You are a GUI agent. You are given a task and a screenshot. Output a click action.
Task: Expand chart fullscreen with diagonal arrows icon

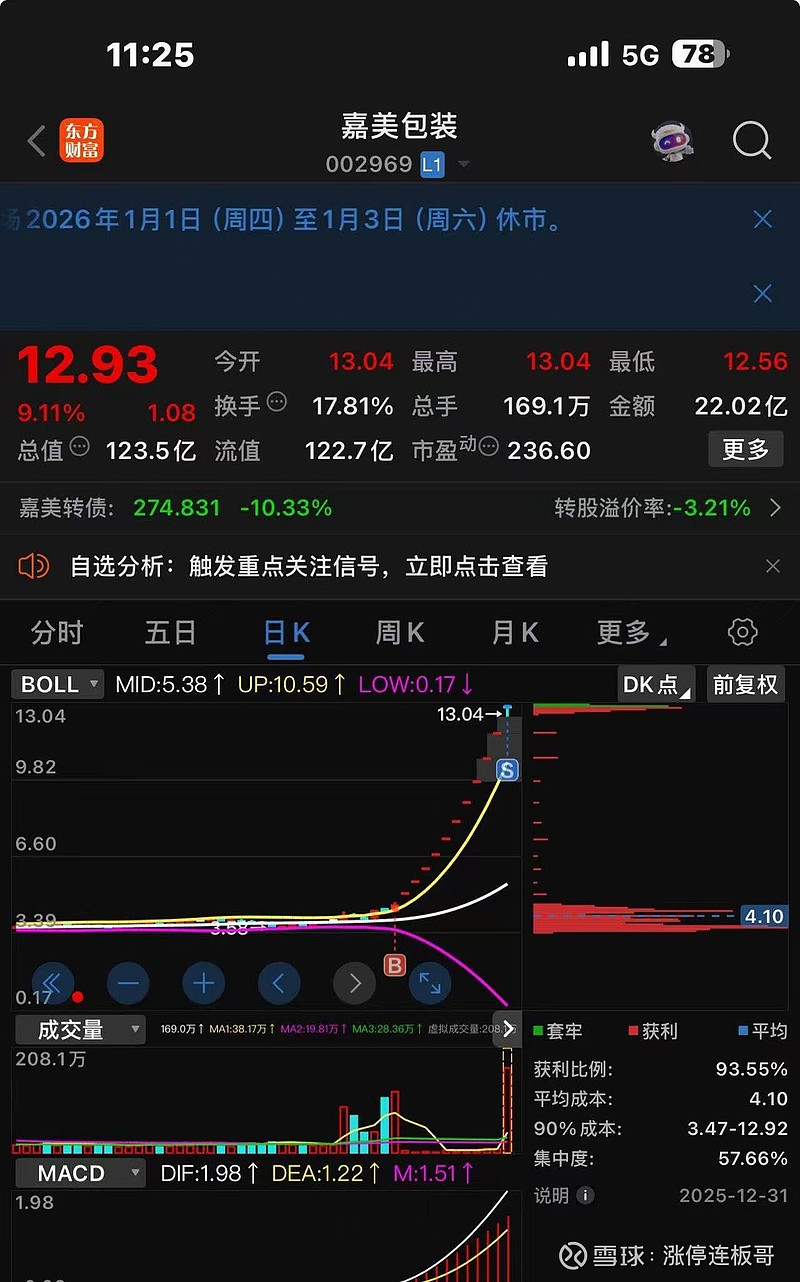pyautogui.click(x=430, y=983)
